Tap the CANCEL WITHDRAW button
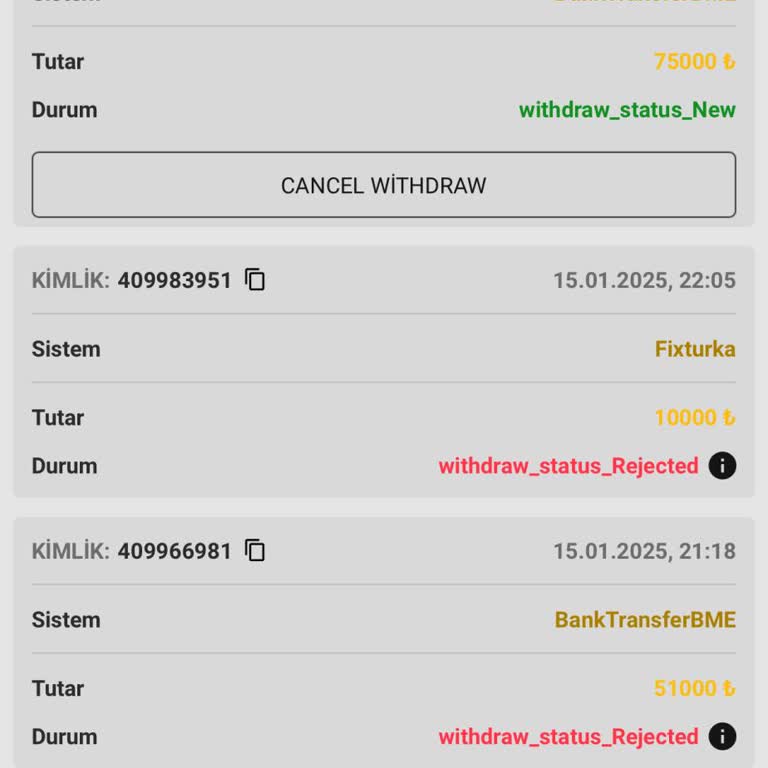768x768 pixels. click(x=383, y=185)
